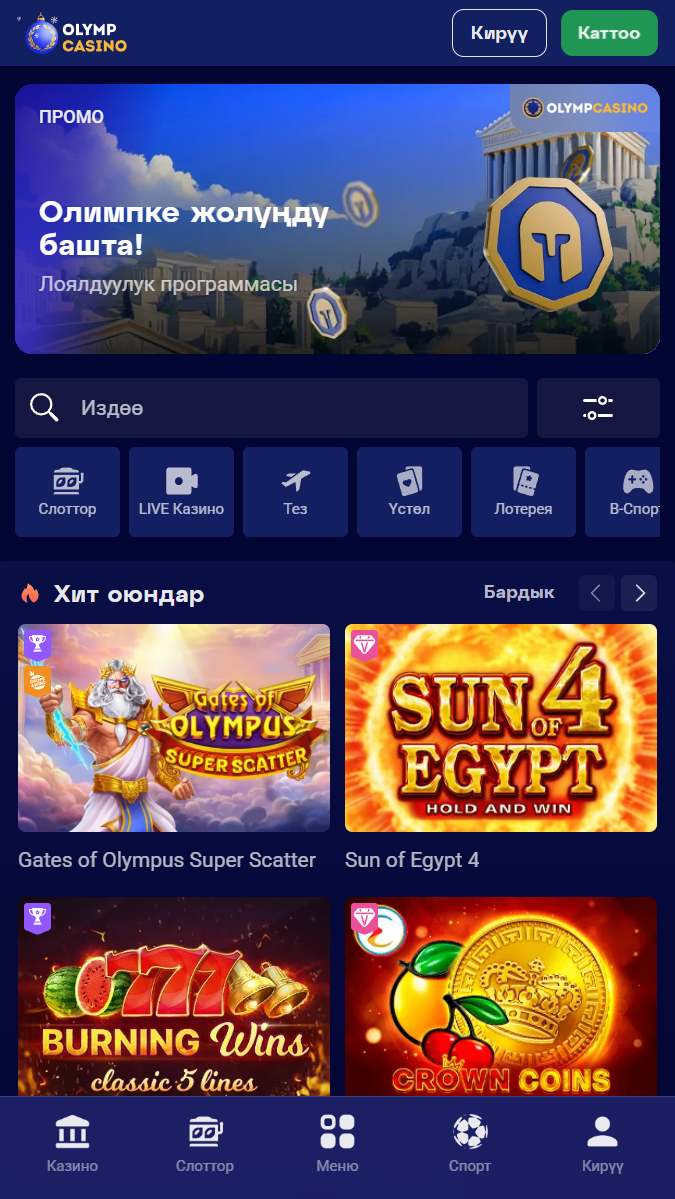Image resolution: width=675 pixels, height=1199 pixels.
Task: Select the Слоттор category chip
Action: (x=67, y=492)
